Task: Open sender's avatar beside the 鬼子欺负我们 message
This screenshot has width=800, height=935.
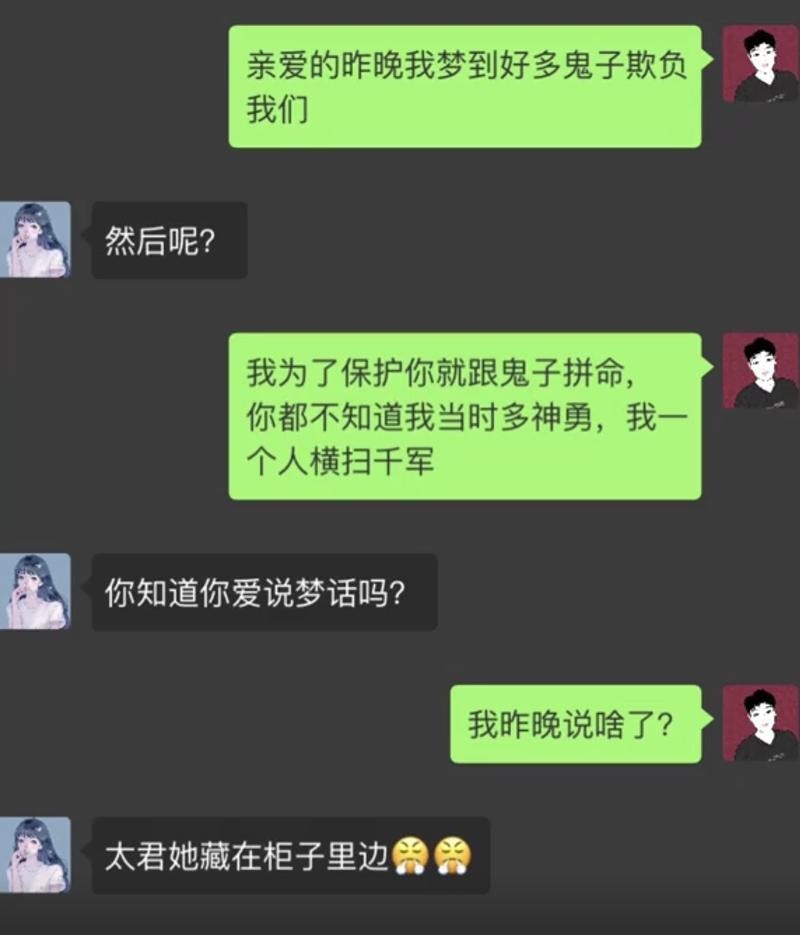Action: (x=760, y=64)
